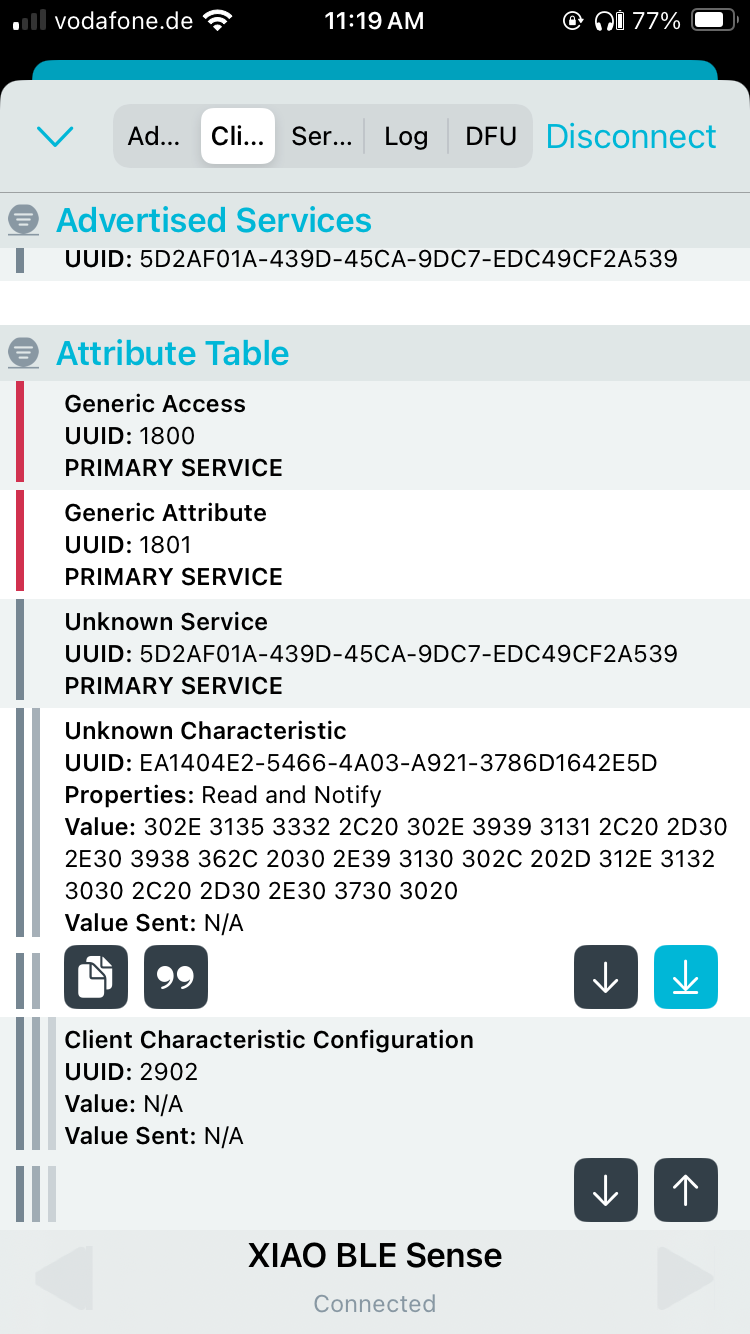Write to the Client Characteristic Configuration descriptor
This screenshot has width=750, height=1334.
[x=686, y=1189]
